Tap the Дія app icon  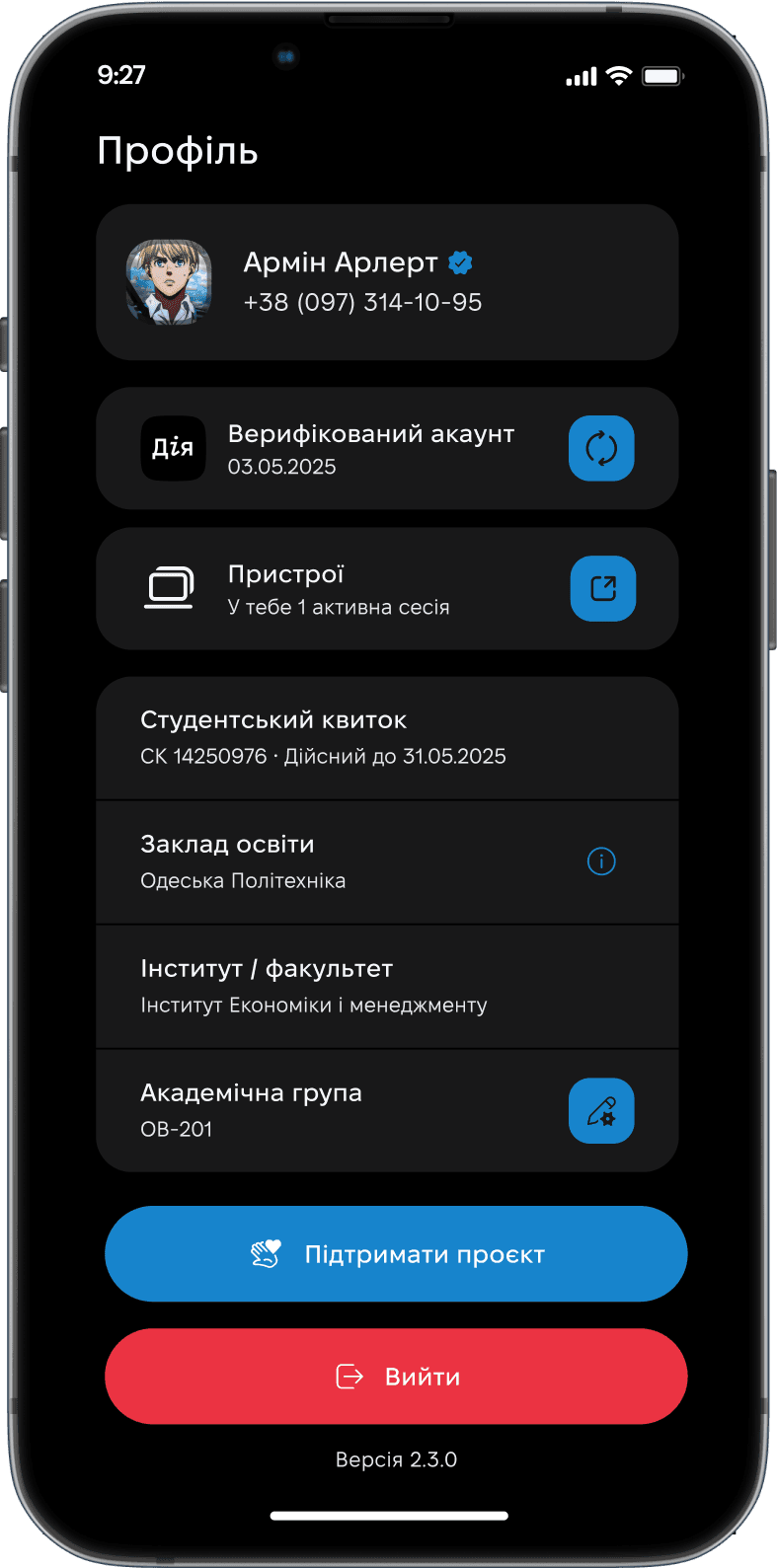pos(173,448)
